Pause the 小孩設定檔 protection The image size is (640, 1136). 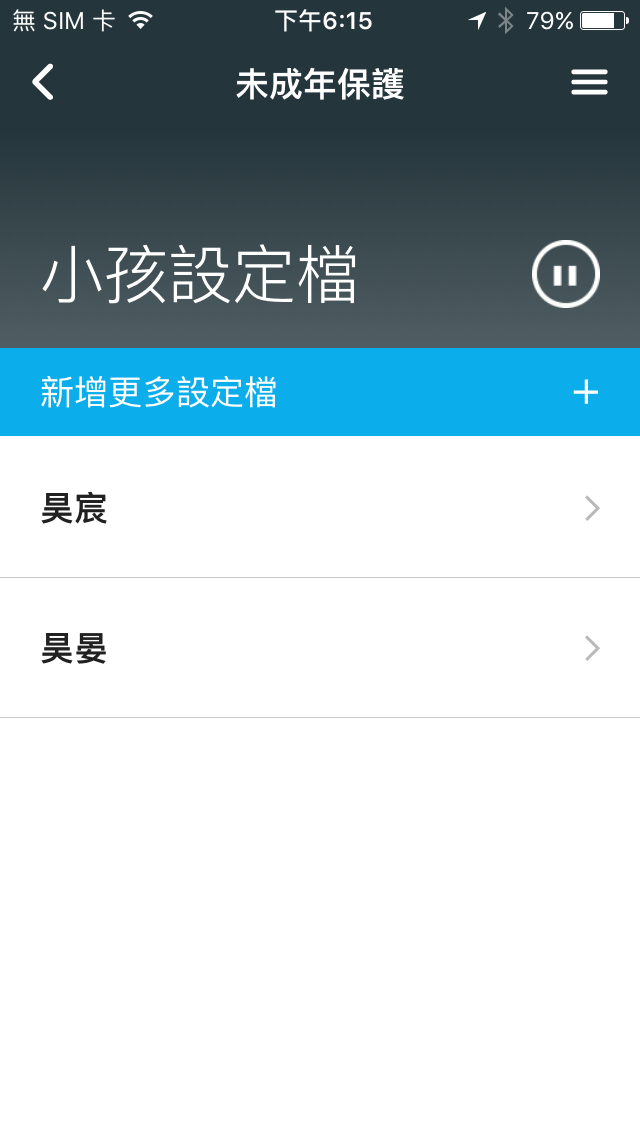pyautogui.click(x=565, y=274)
